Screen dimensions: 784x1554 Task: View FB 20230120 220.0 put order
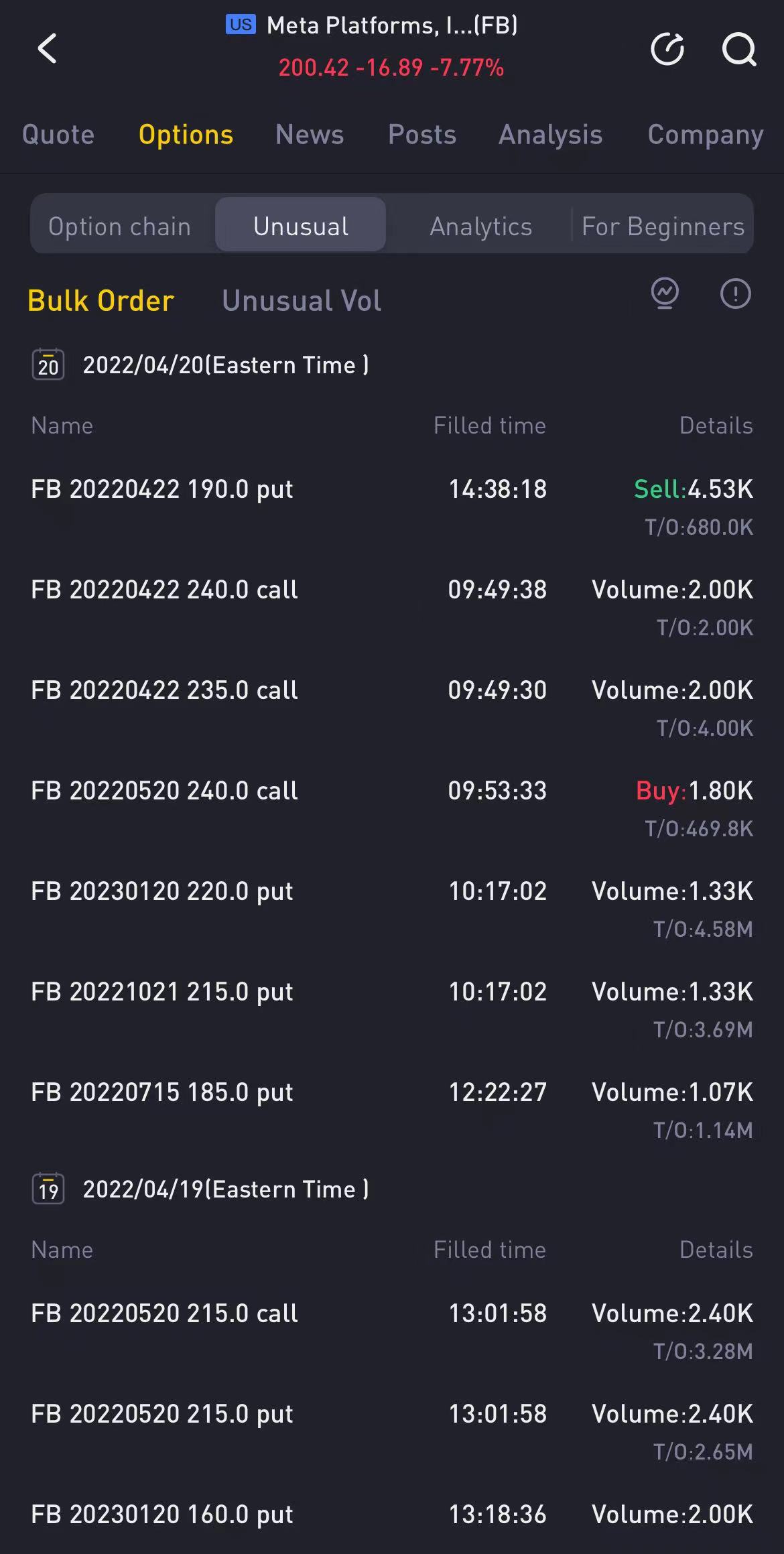(x=392, y=909)
